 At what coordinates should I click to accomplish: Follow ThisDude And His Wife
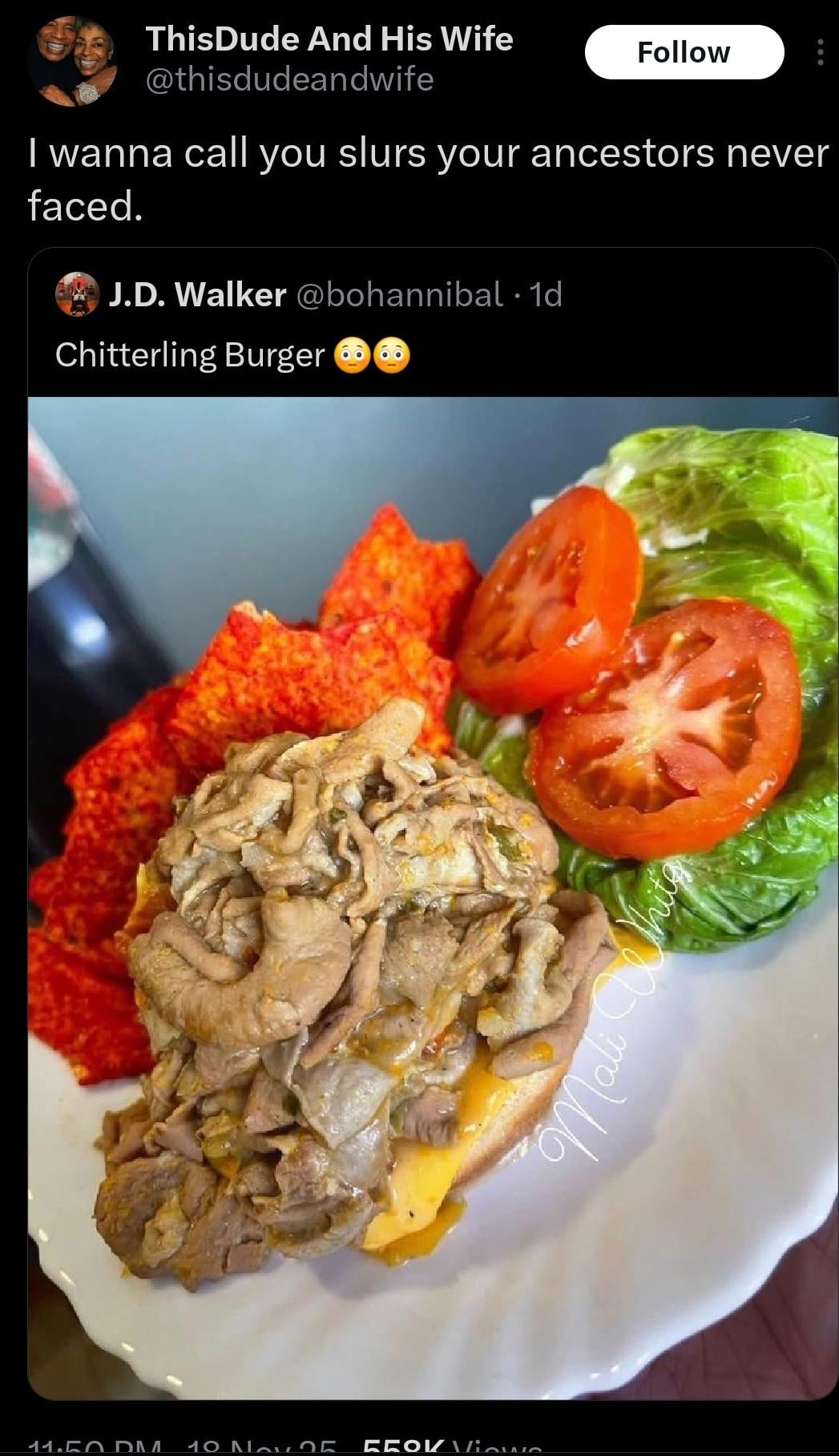(684, 52)
